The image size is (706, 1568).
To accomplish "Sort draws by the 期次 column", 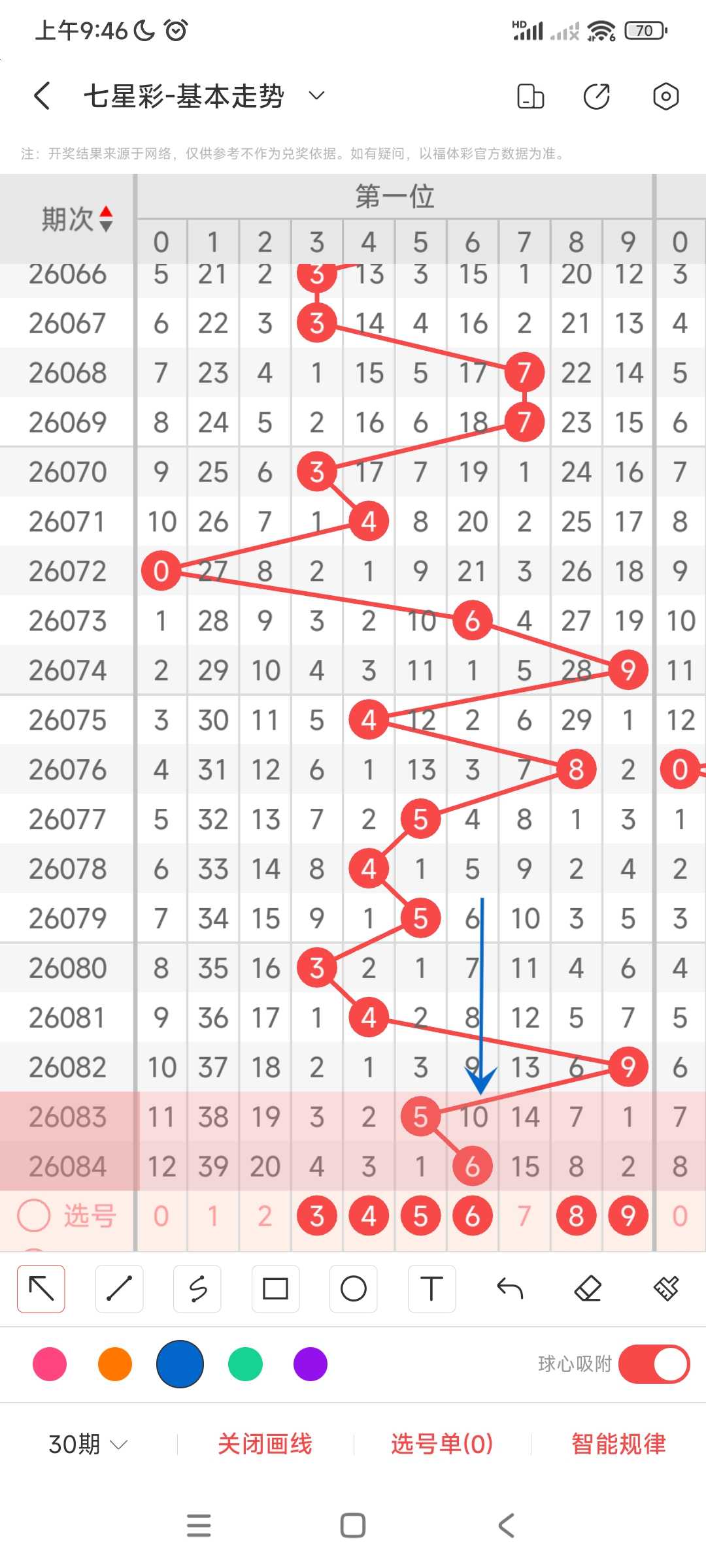I will [x=77, y=219].
